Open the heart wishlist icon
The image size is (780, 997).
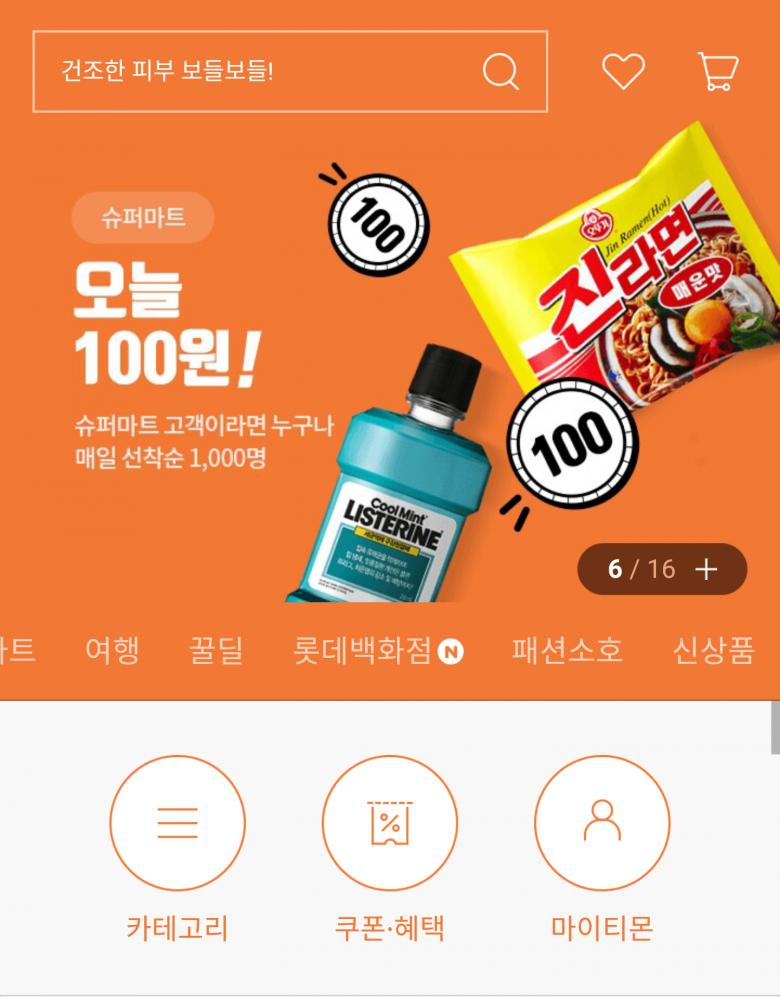[623, 71]
